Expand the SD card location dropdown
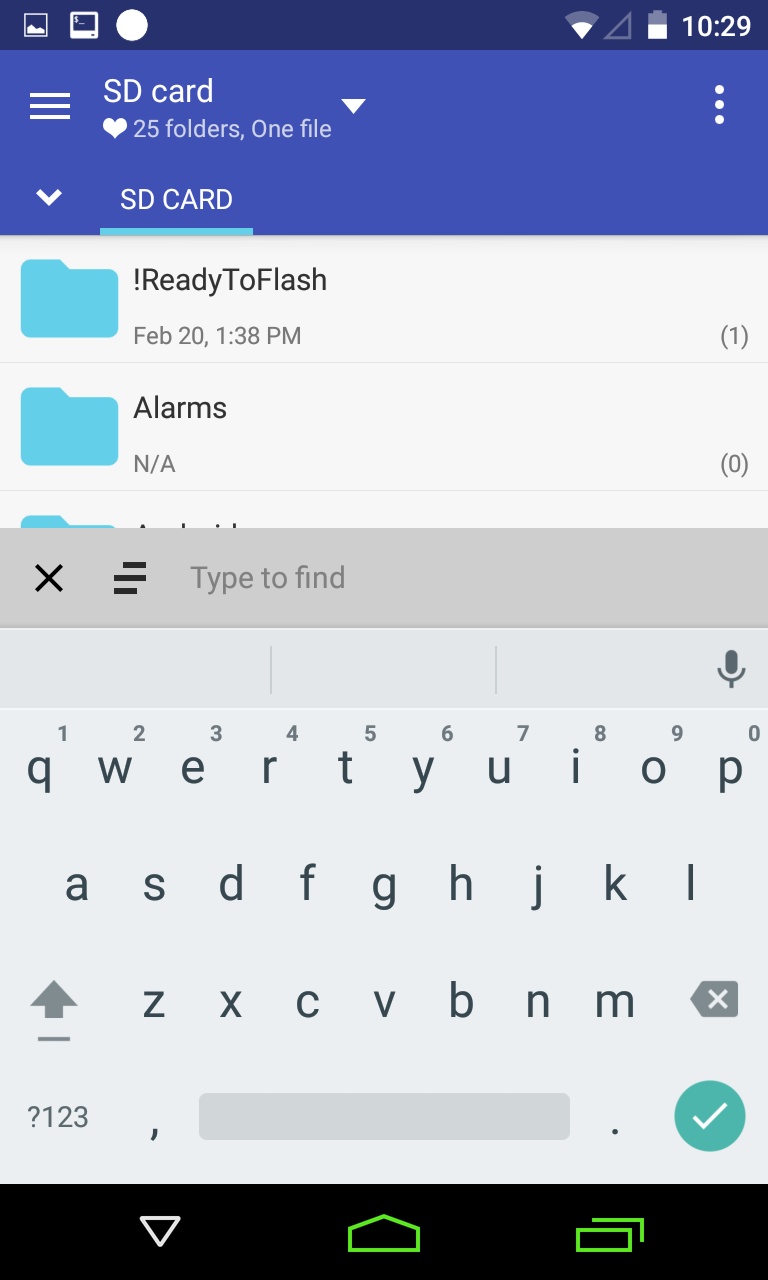Viewport: 768px width, 1280px height. [353, 106]
